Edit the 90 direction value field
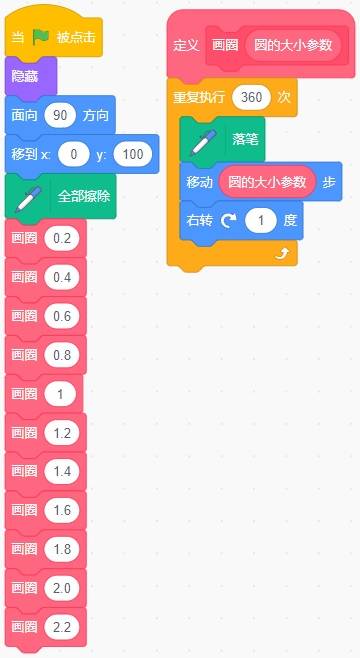This screenshot has width=360, height=658. pyautogui.click(x=60, y=115)
